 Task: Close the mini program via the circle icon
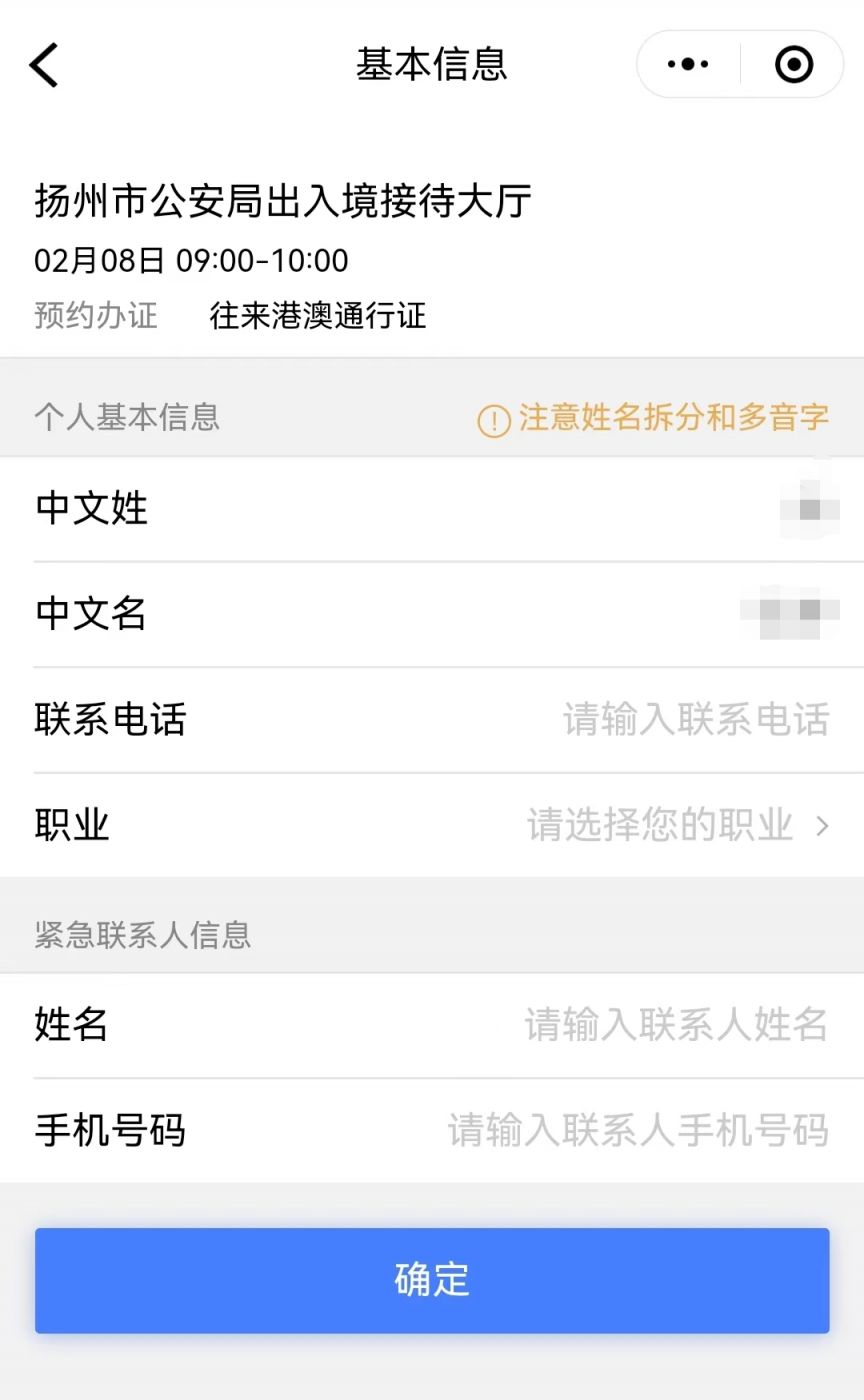(794, 65)
